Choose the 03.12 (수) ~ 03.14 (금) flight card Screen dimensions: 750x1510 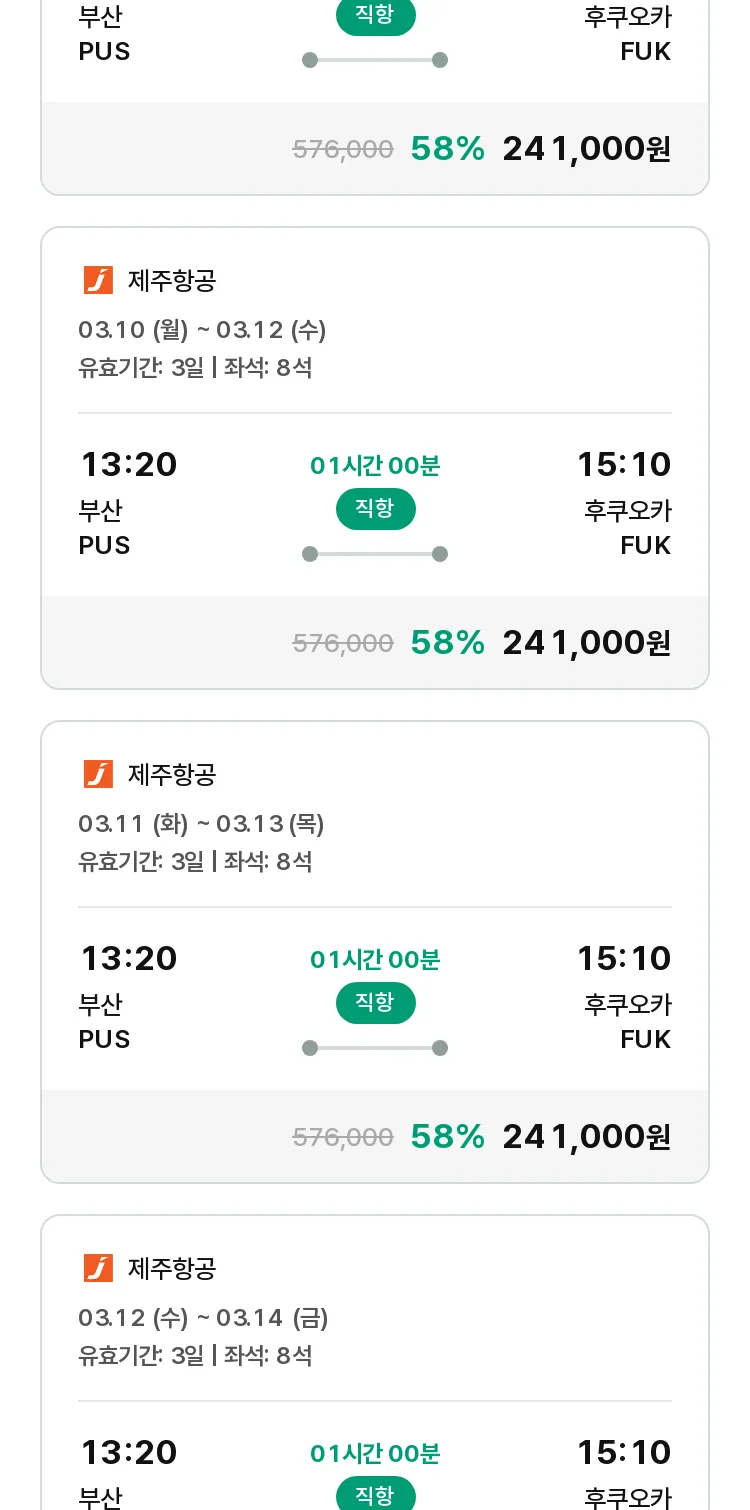[375, 1362]
